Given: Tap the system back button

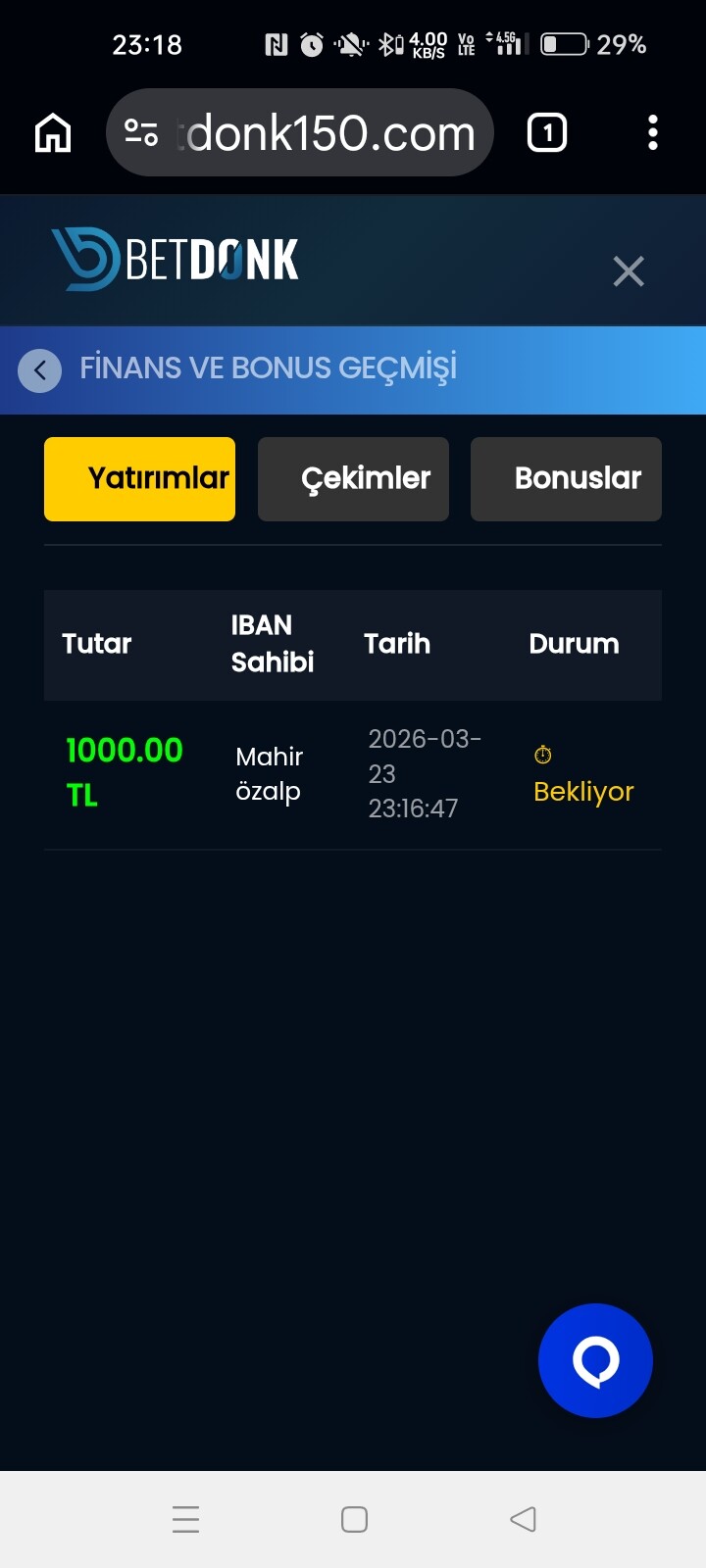Looking at the screenshot, I should 523,1519.
